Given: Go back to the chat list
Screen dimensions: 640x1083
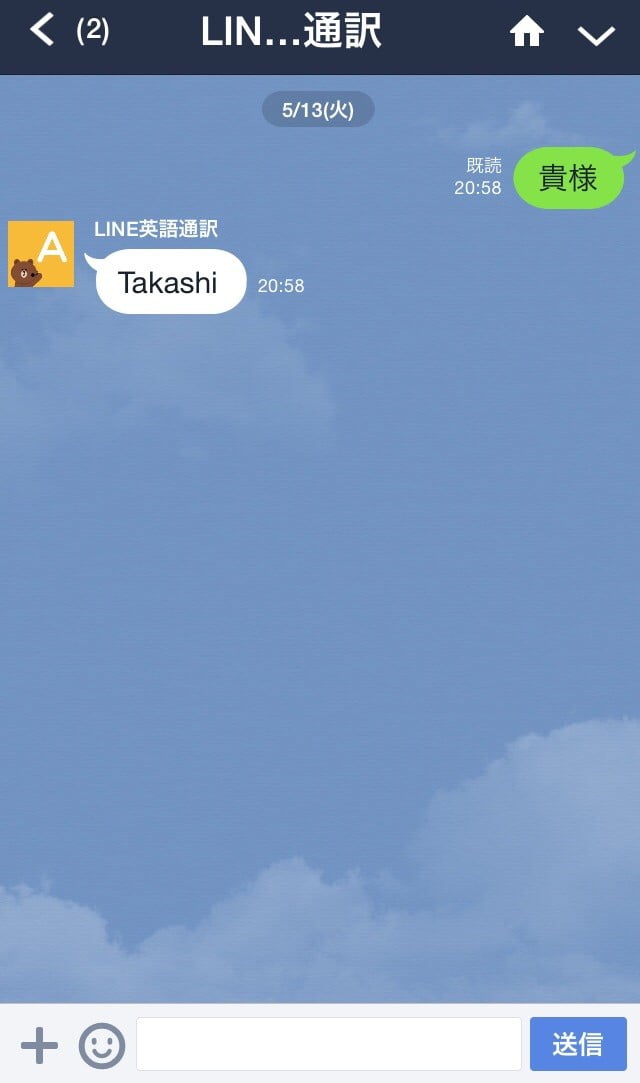Looking at the screenshot, I should pyautogui.click(x=42, y=32).
